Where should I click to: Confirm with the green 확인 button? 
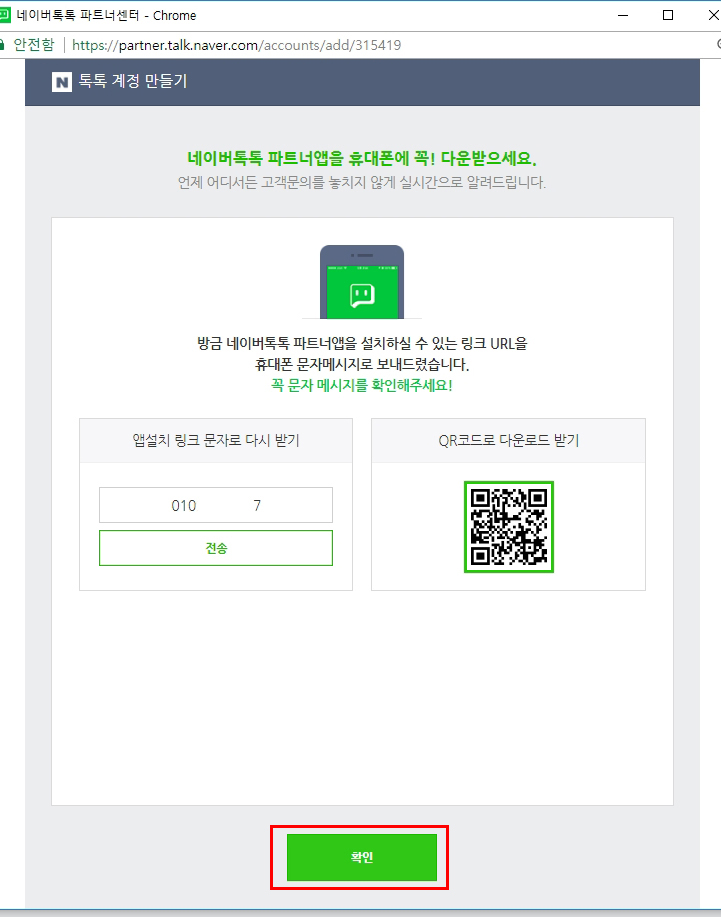361,857
